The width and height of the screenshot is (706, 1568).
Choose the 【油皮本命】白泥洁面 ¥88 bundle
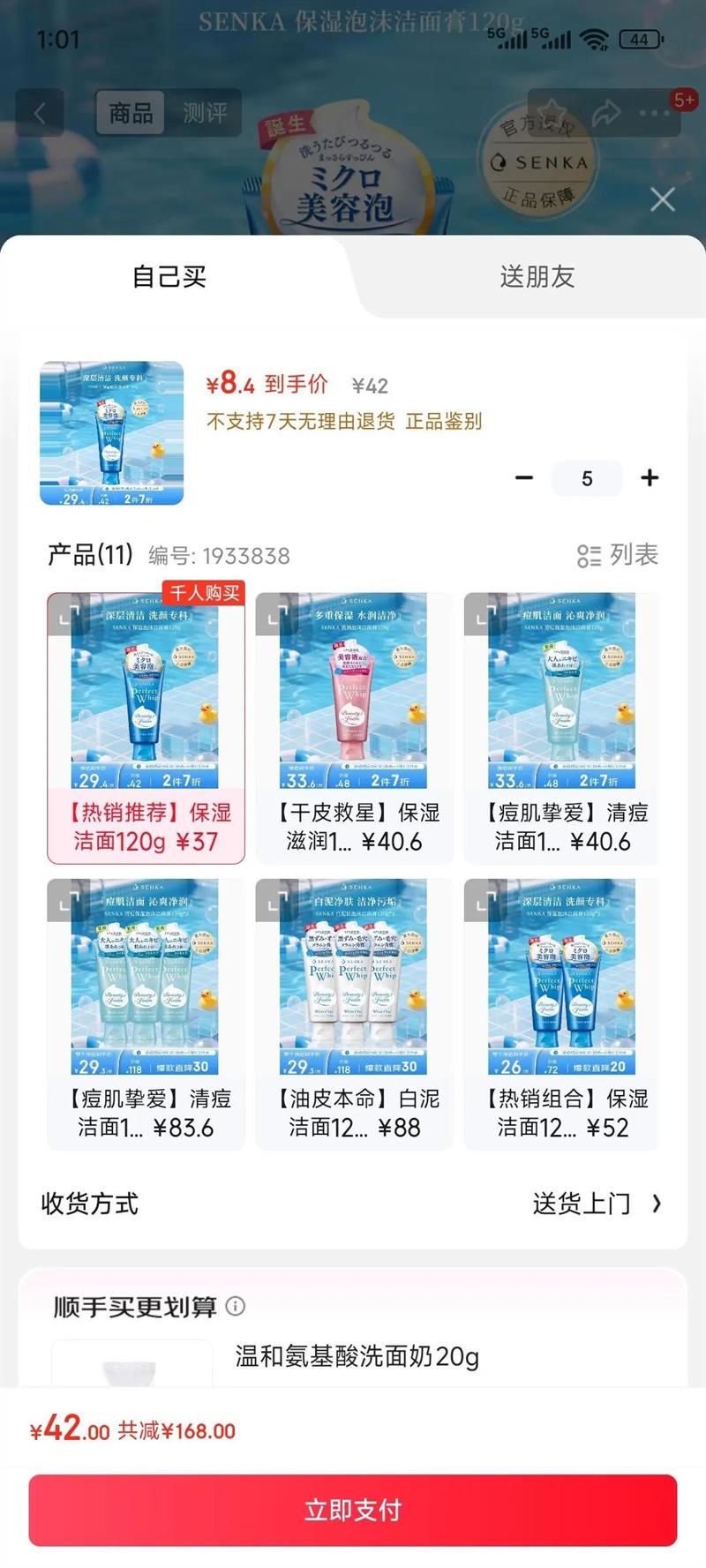[x=354, y=1014]
